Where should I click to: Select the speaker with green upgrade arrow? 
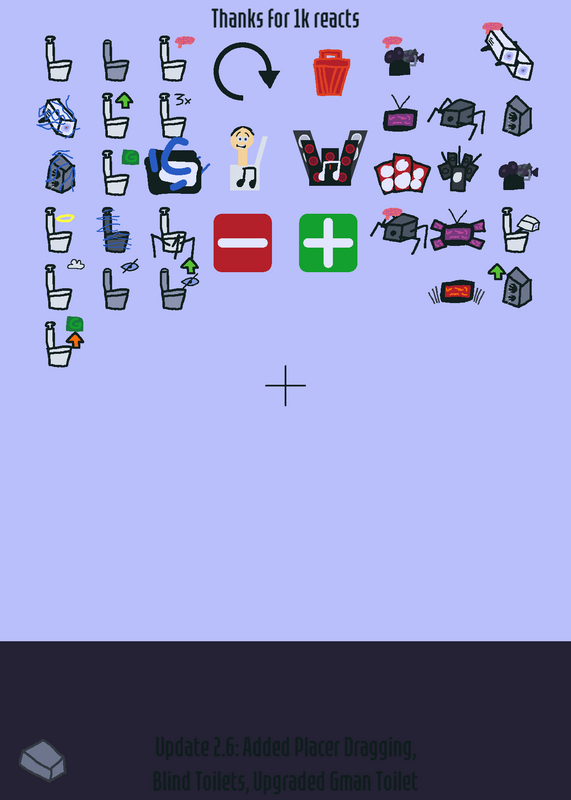(x=512, y=285)
